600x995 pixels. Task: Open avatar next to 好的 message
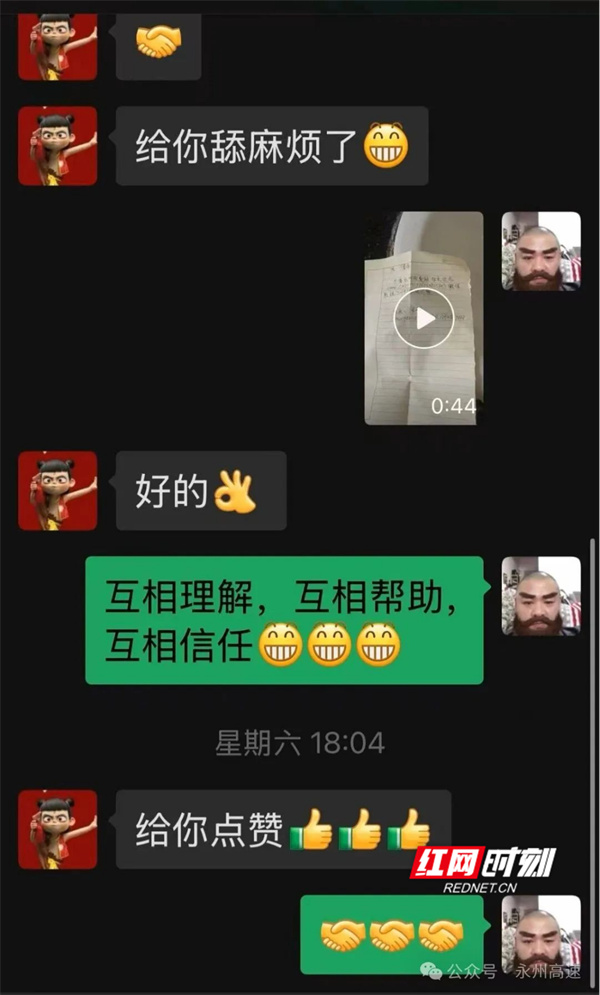(58, 490)
